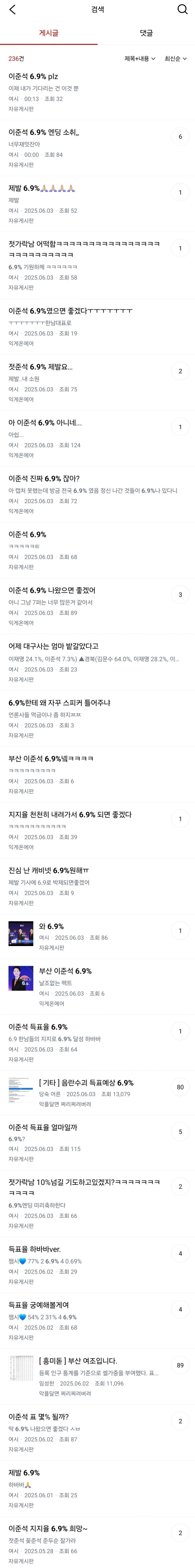Open the post '와 6.9%' with thumbnail
Image resolution: width=195 pixels, height=1568 pixels.
52,926
